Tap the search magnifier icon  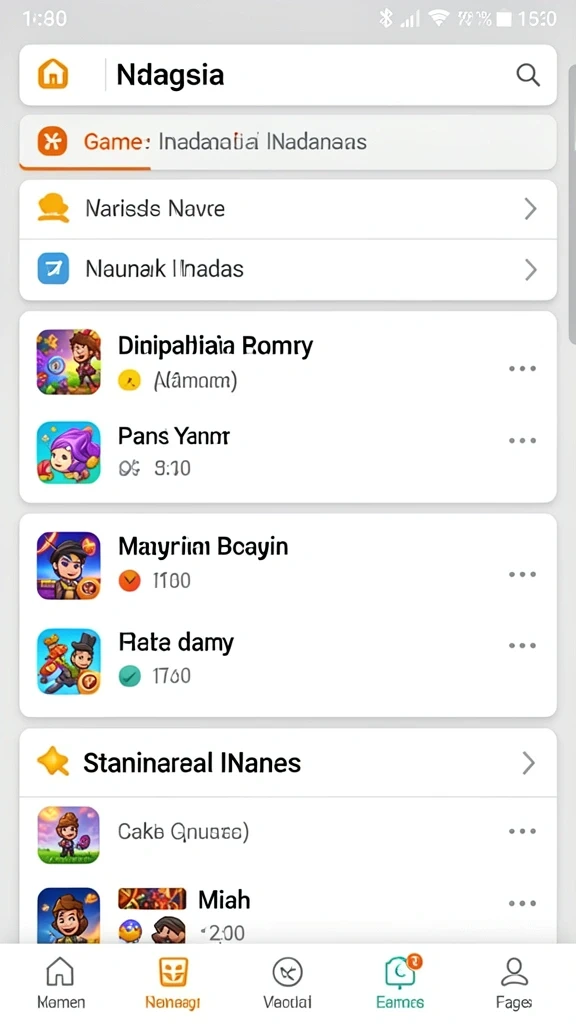click(x=528, y=75)
